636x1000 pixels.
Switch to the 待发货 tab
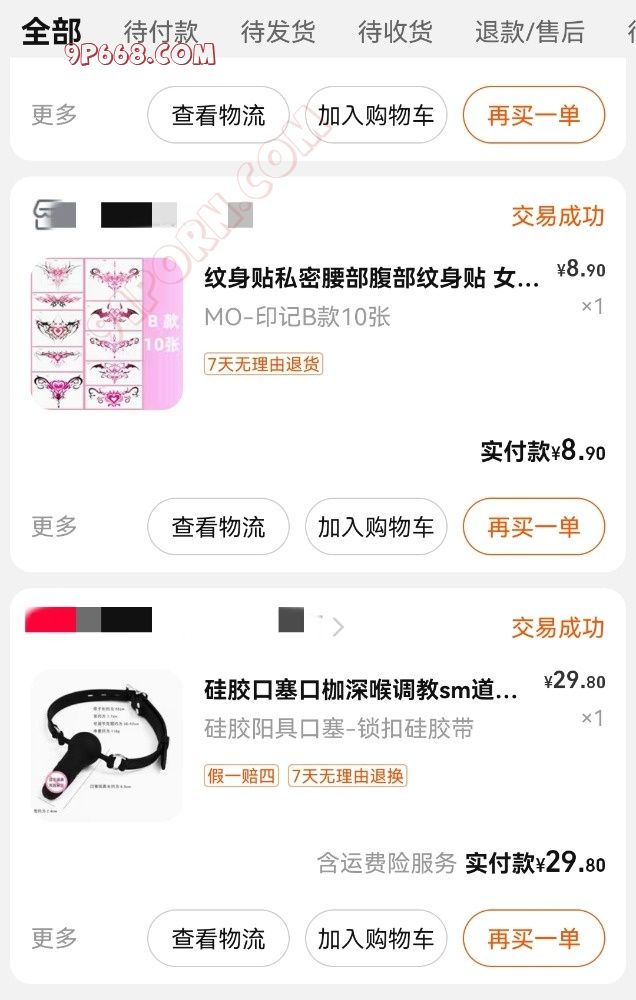(278, 32)
